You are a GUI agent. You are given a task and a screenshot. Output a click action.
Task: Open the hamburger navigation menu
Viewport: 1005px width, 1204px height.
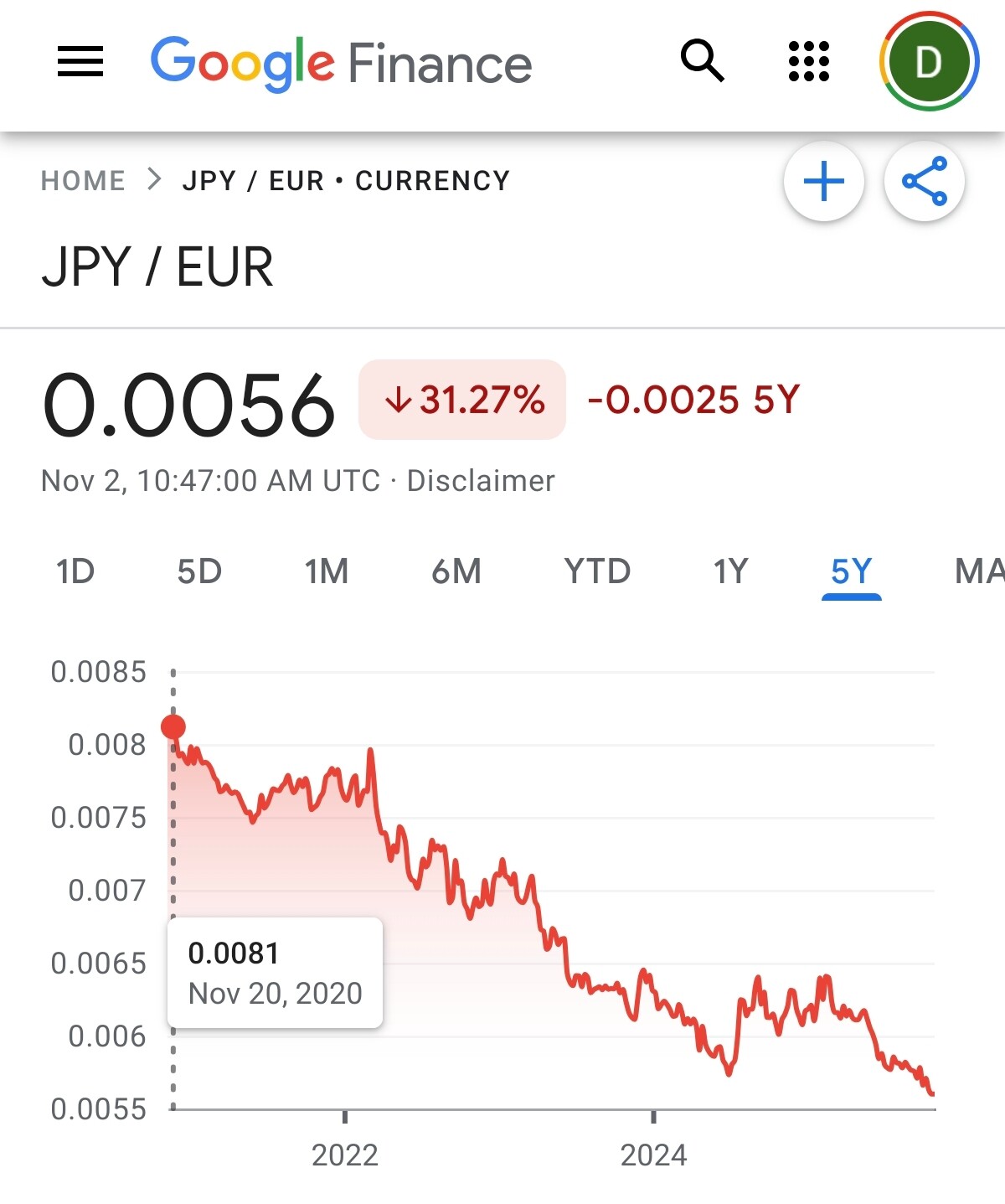point(80,62)
